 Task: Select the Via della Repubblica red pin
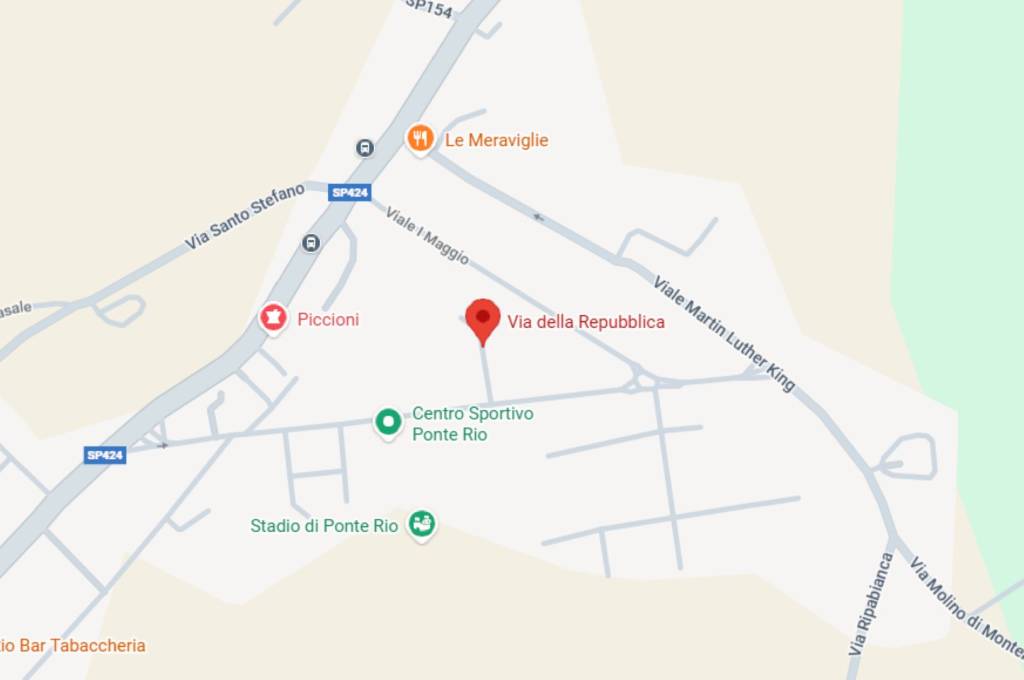tap(484, 318)
